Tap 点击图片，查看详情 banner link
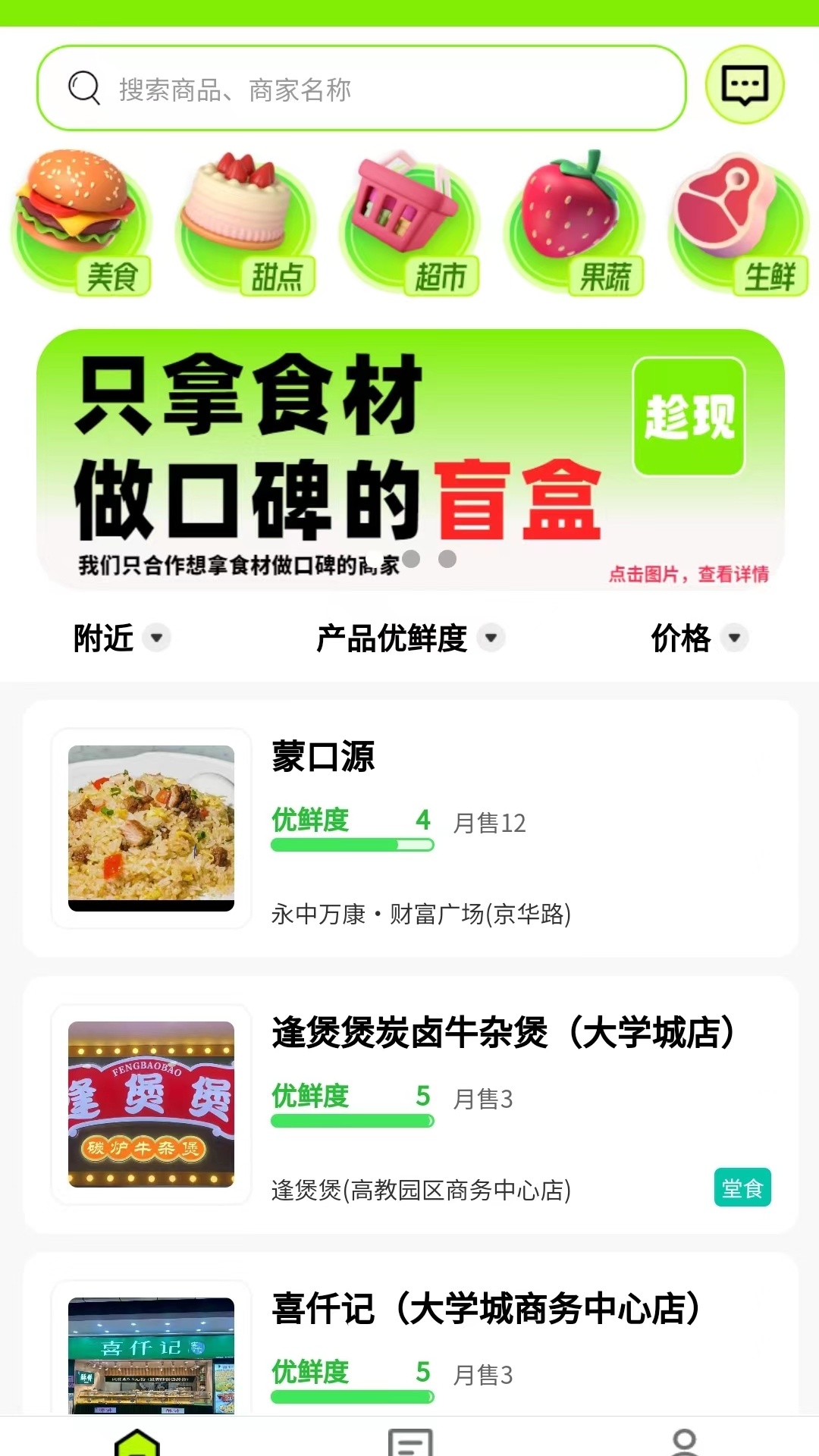Image resolution: width=819 pixels, height=1456 pixels. (x=692, y=576)
